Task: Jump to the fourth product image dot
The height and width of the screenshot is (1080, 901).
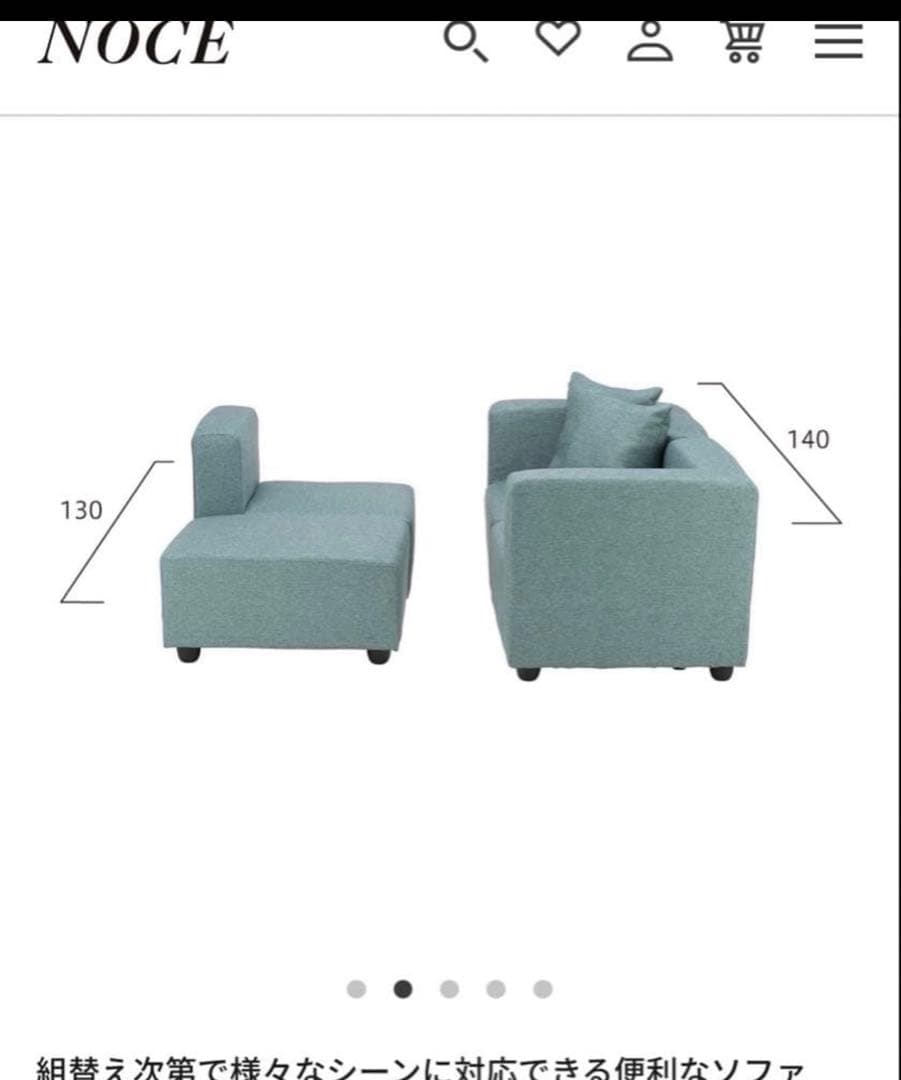Action: click(496, 989)
